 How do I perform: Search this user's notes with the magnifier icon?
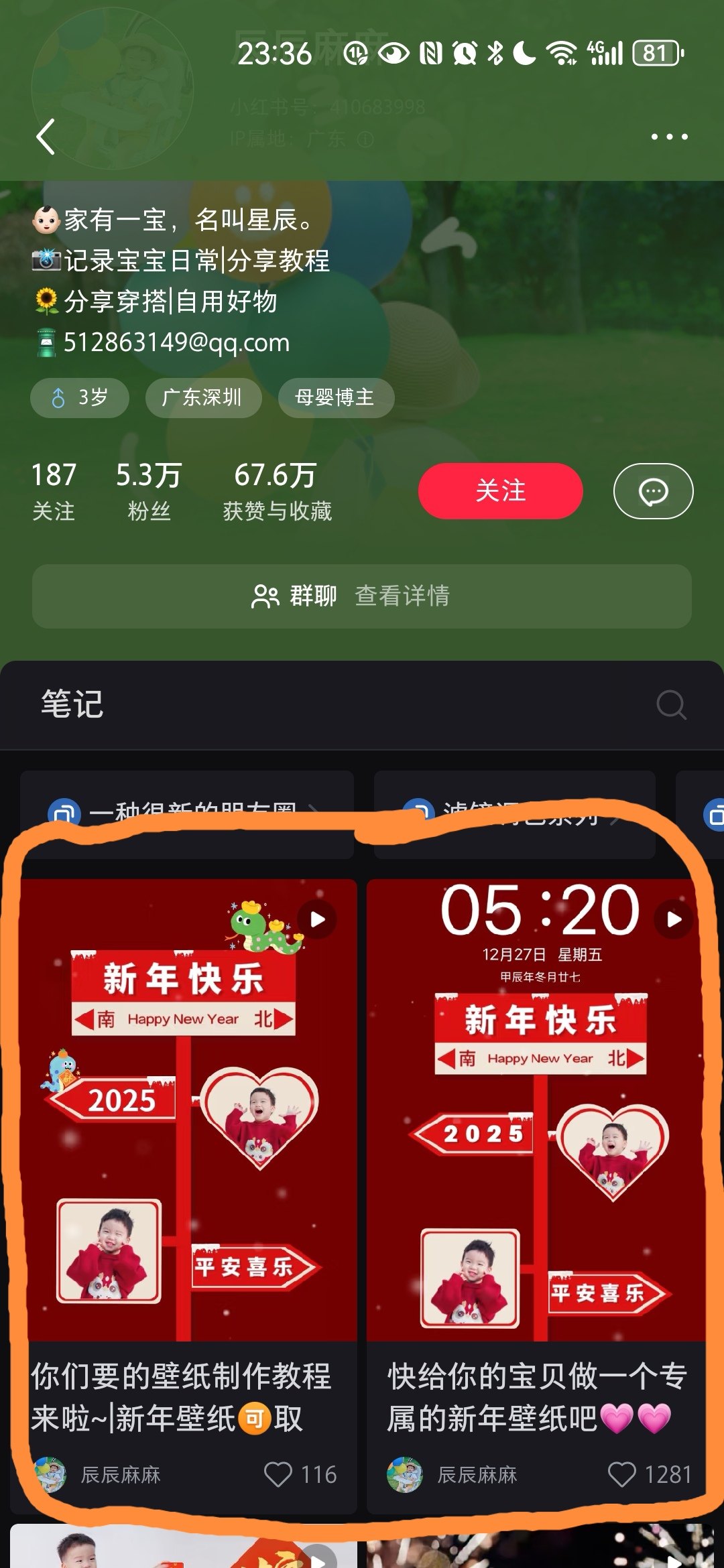[671, 704]
